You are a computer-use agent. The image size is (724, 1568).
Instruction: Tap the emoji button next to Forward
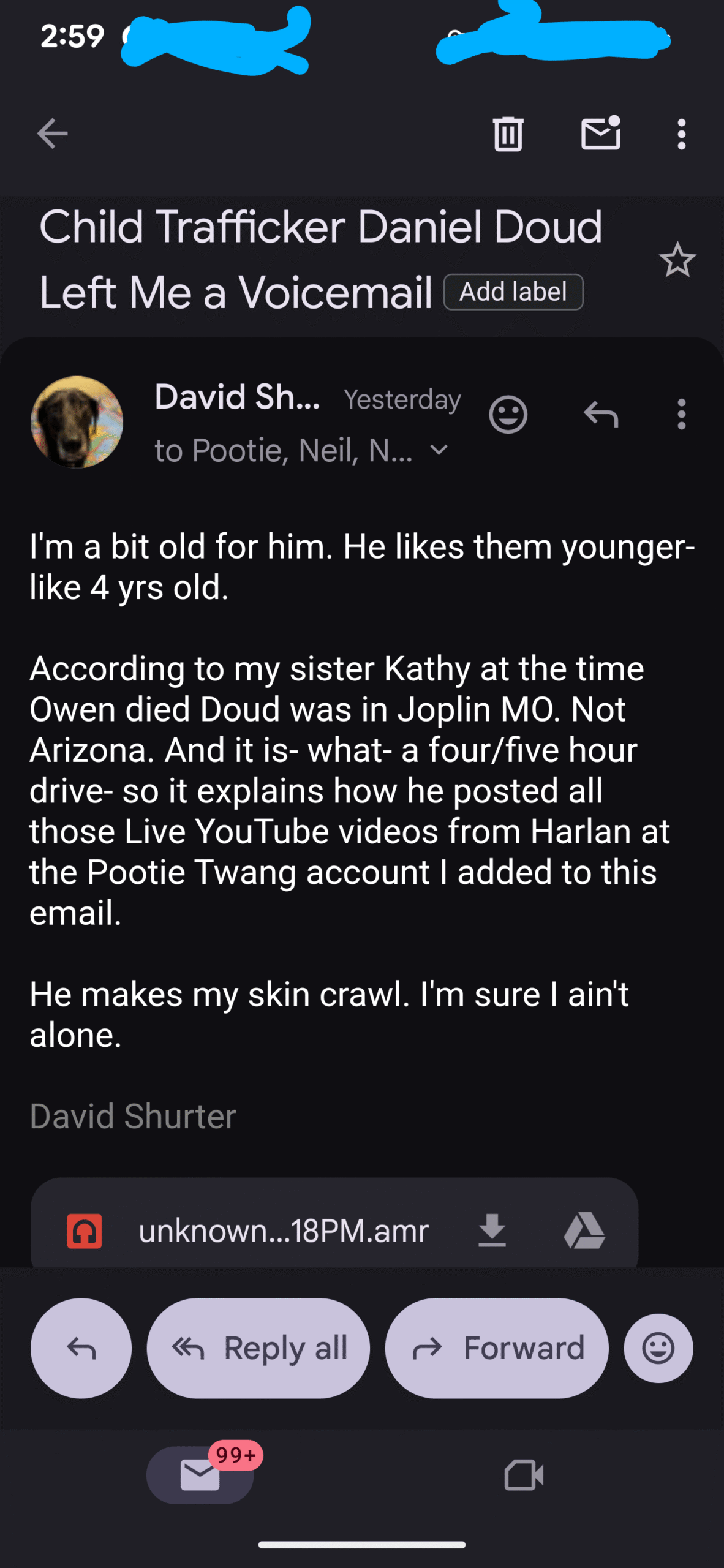point(658,1348)
